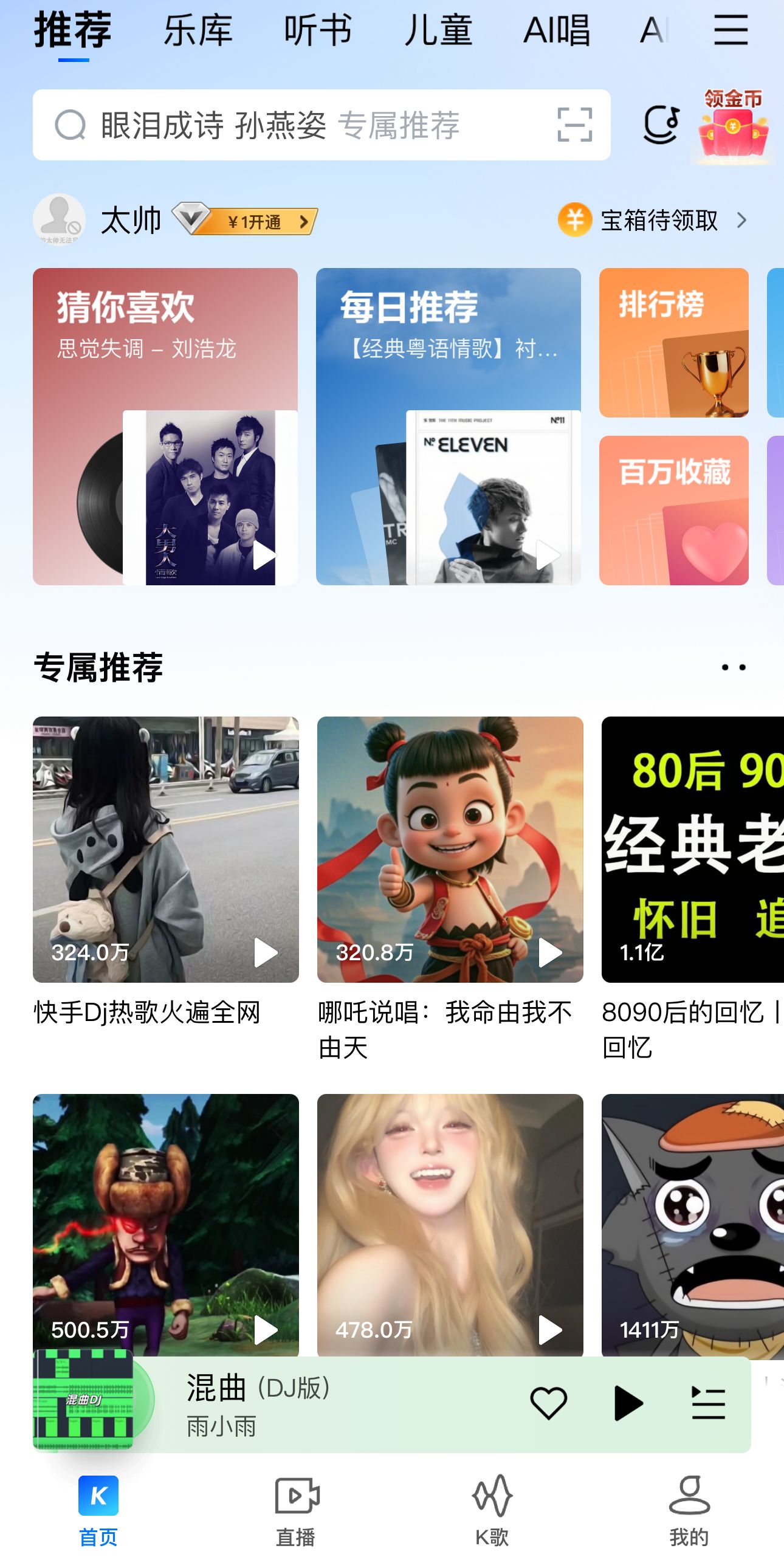This screenshot has width=784, height=1568.
Task: Open more options for 专属推荐
Action: [x=733, y=668]
